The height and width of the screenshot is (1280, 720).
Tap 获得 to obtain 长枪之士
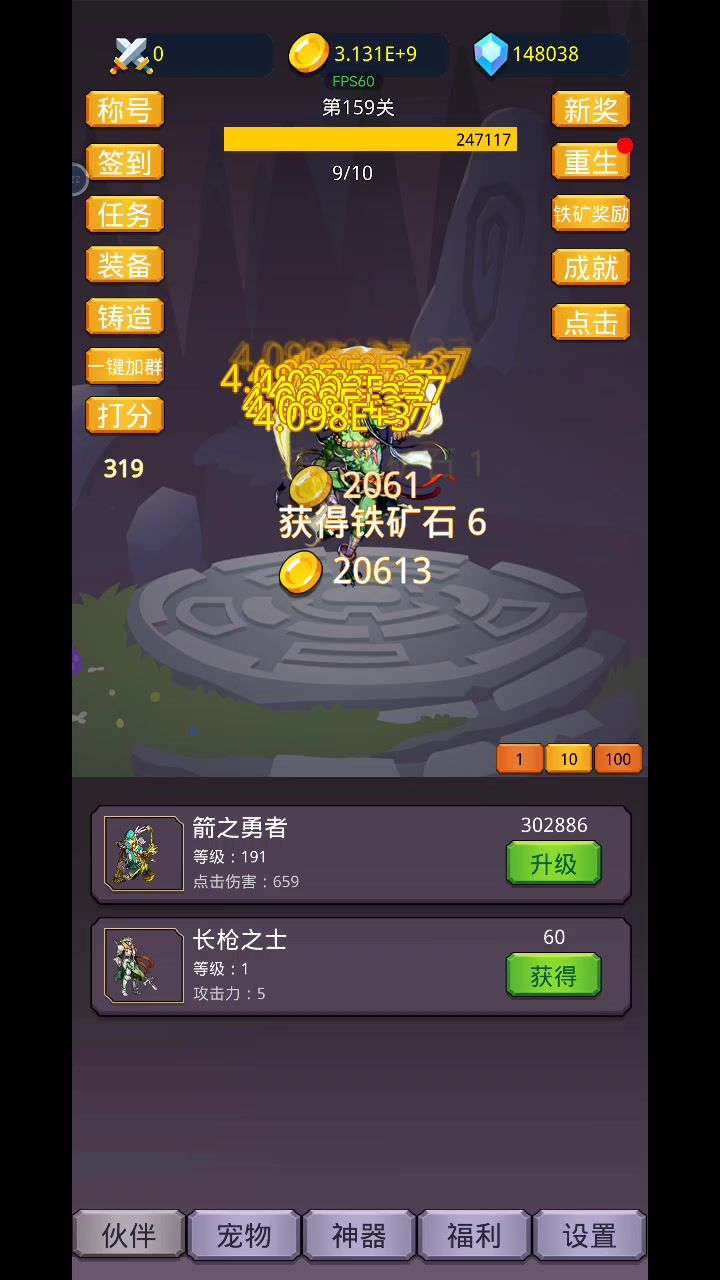[553, 976]
